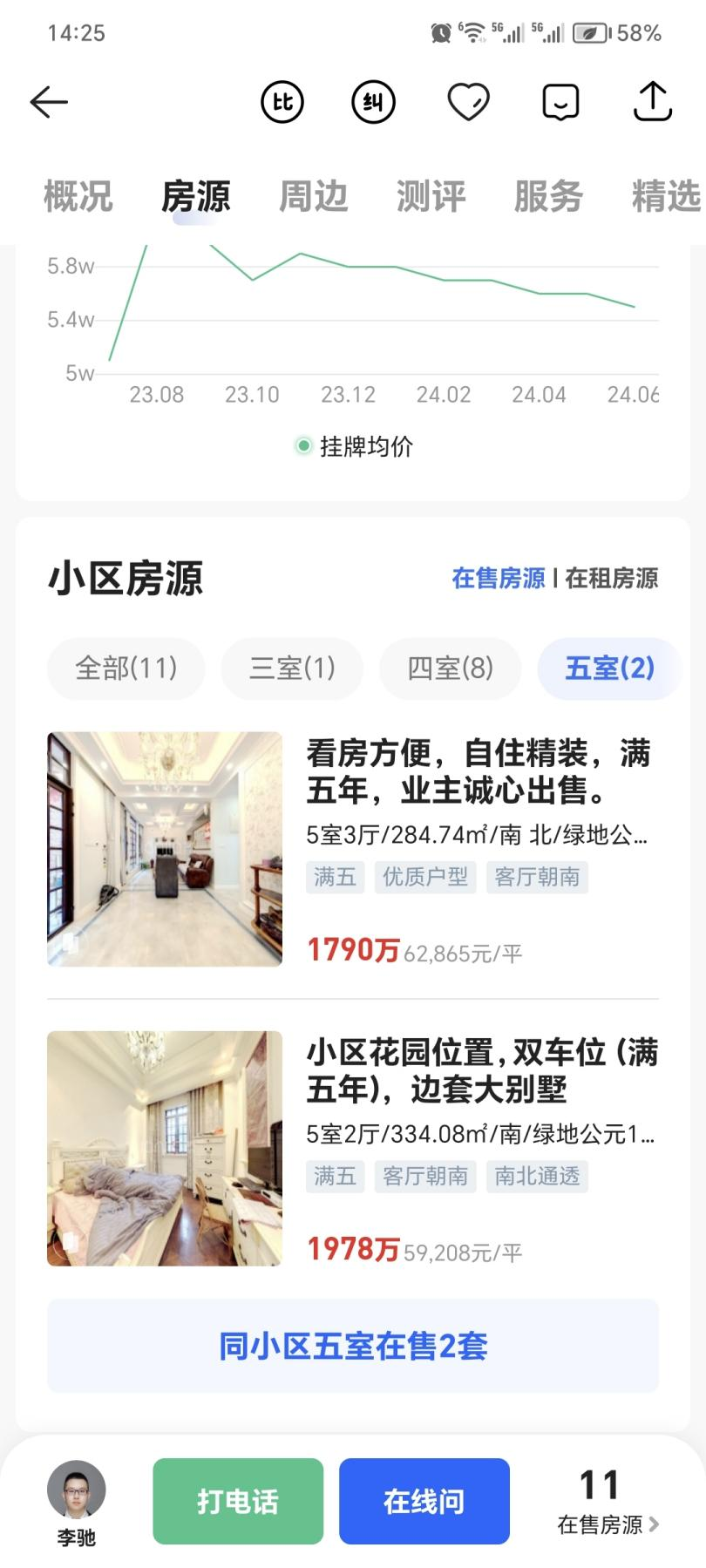Open the compare (比) icon
This screenshot has height=1568, width=706.
click(282, 100)
